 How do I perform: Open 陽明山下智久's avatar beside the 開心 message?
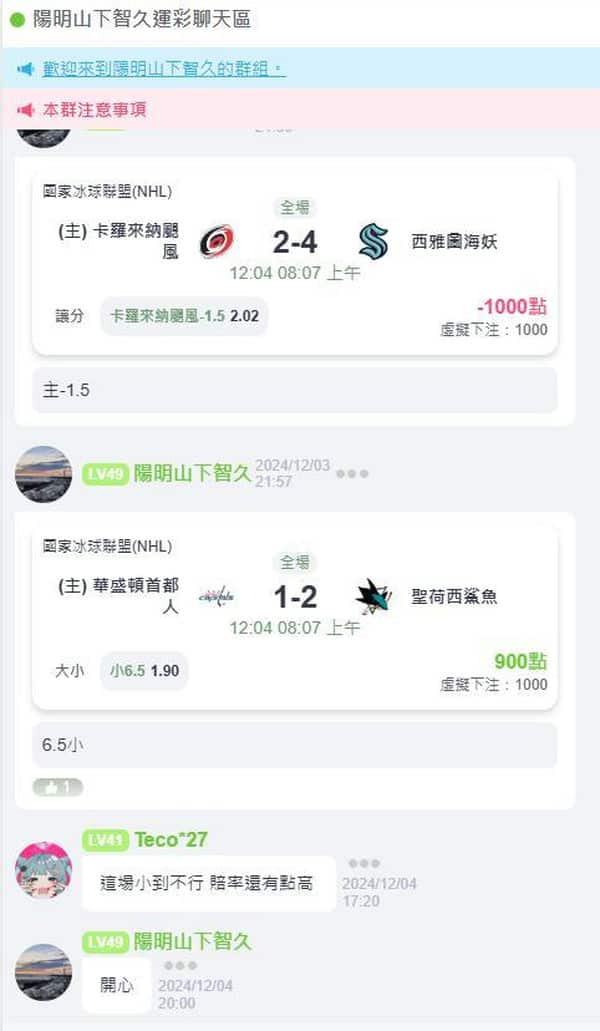pyautogui.click(x=43, y=972)
